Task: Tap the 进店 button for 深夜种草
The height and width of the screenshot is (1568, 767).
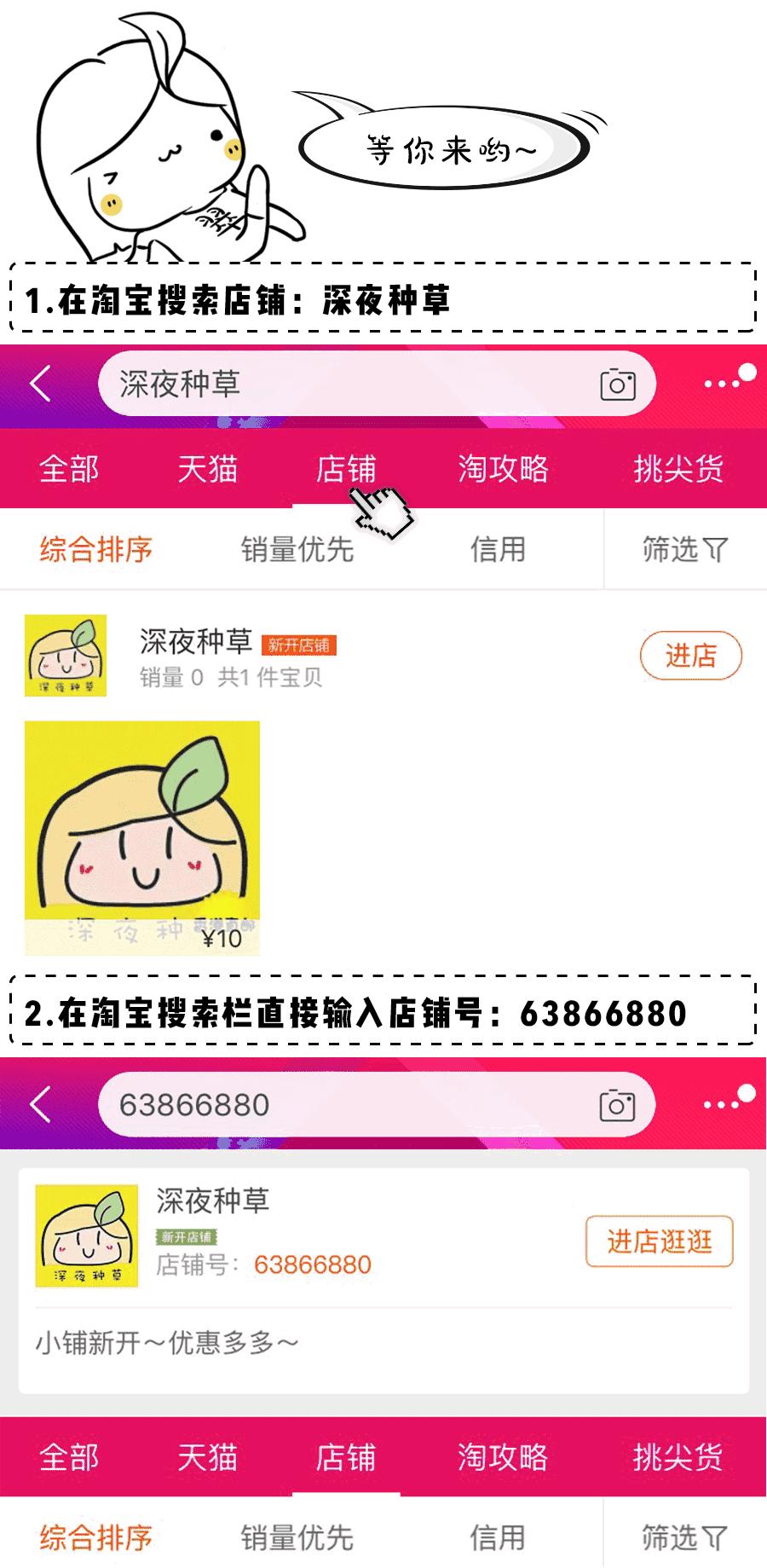Action: pyautogui.click(x=692, y=657)
